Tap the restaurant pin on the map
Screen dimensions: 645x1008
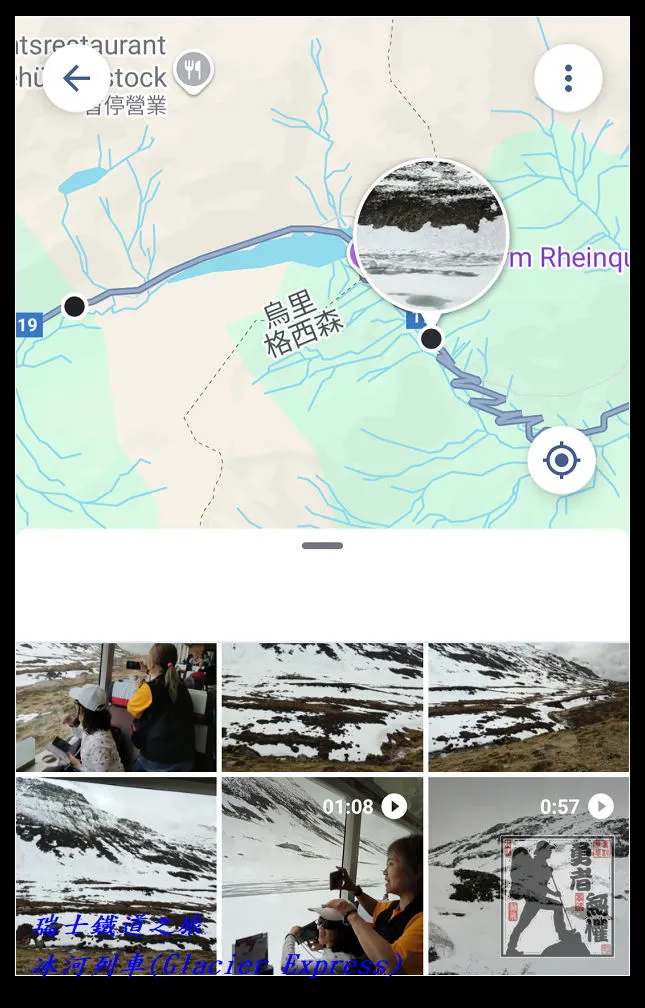(x=193, y=70)
